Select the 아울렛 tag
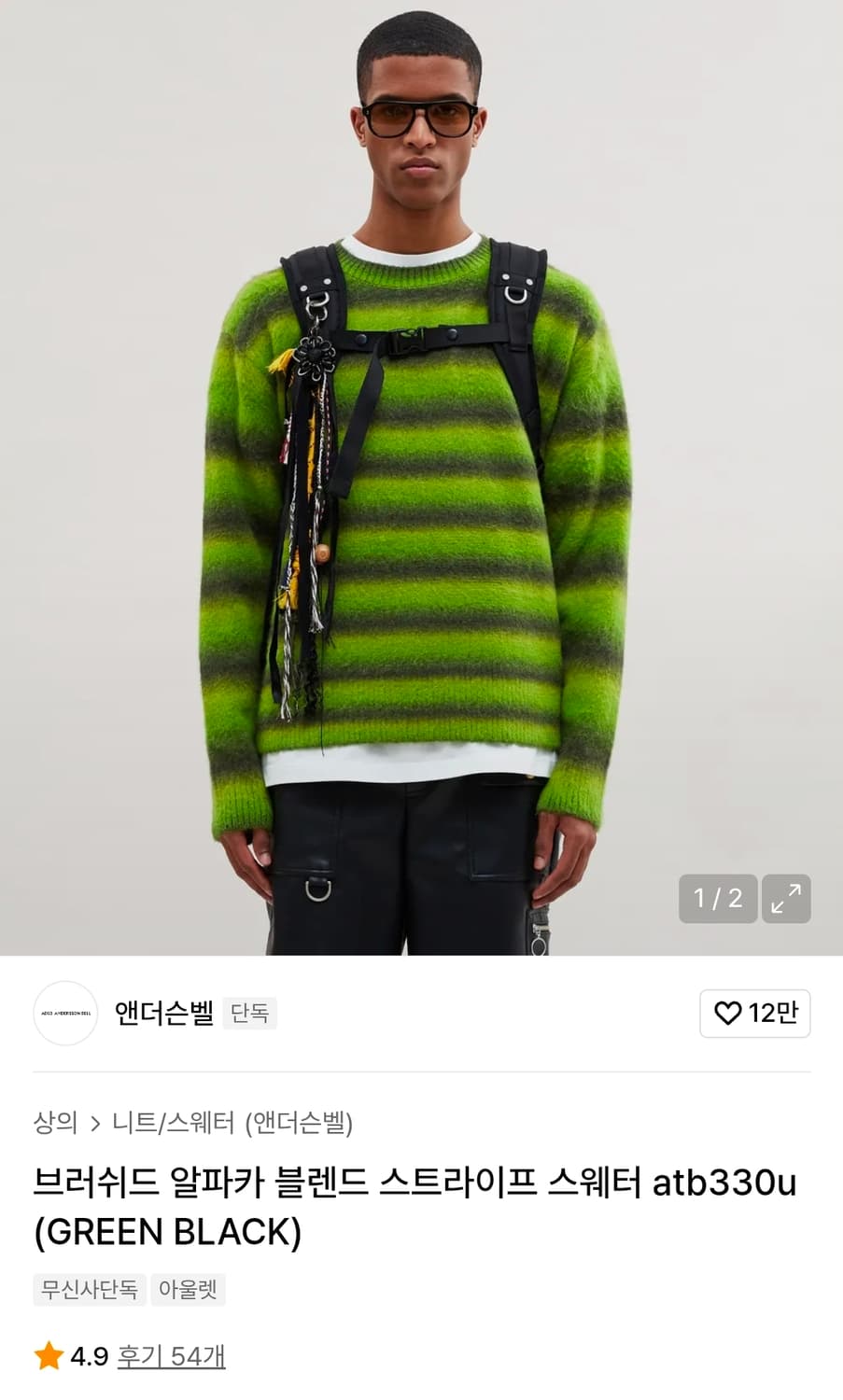 pyautogui.click(x=188, y=1290)
